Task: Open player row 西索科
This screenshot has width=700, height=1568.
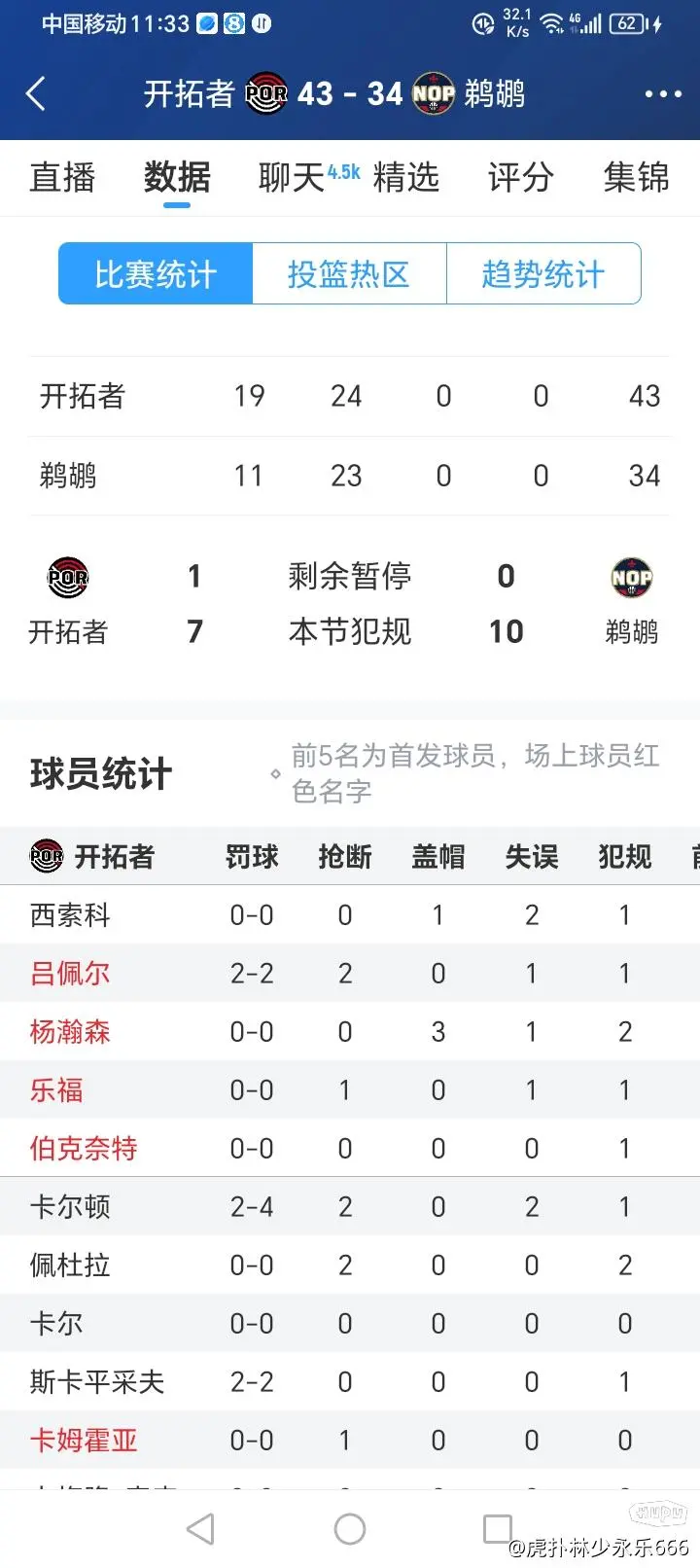Action: pos(350,914)
